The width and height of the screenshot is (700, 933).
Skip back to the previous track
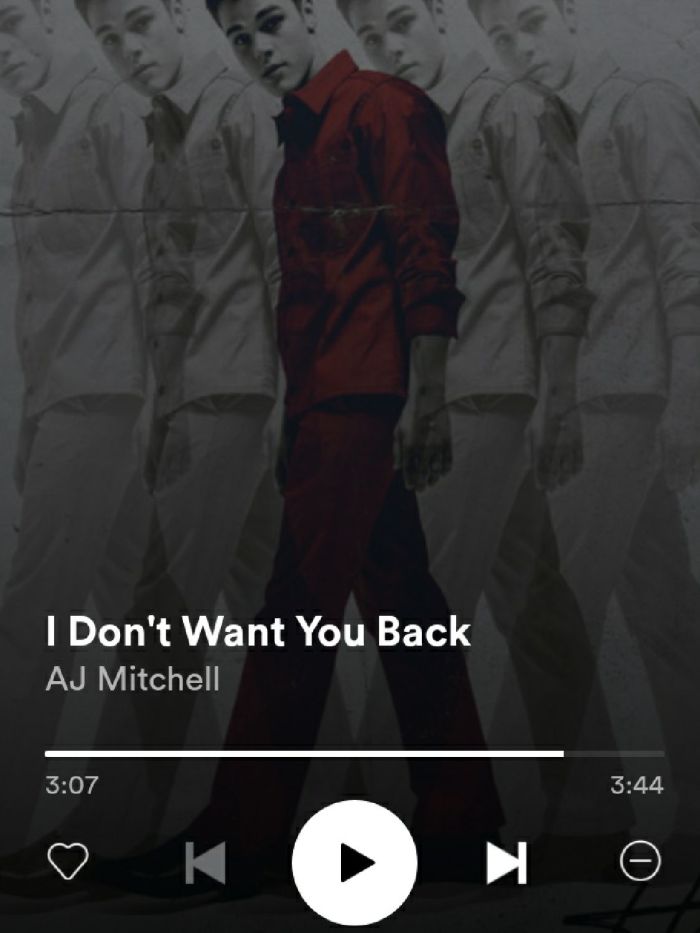point(205,863)
